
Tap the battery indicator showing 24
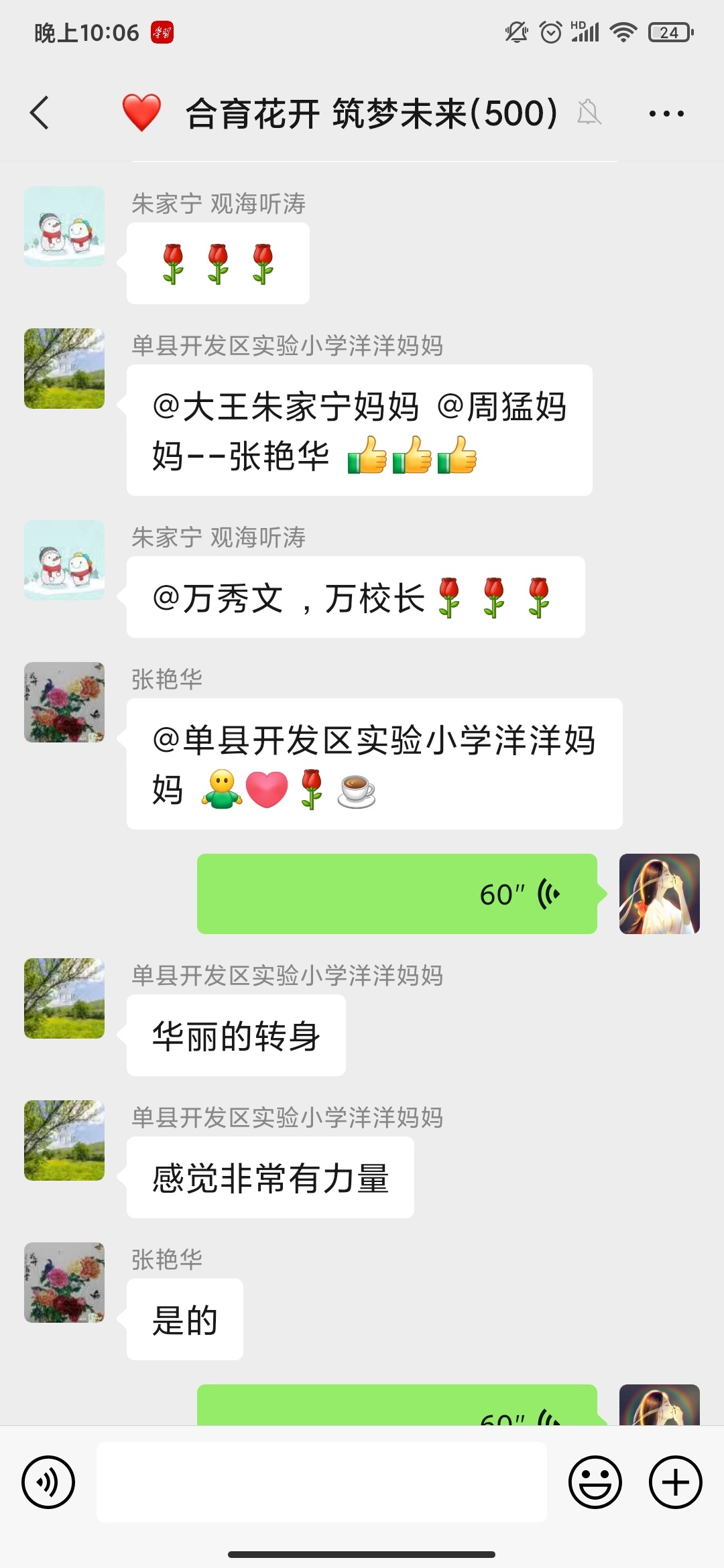click(x=669, y=31)
